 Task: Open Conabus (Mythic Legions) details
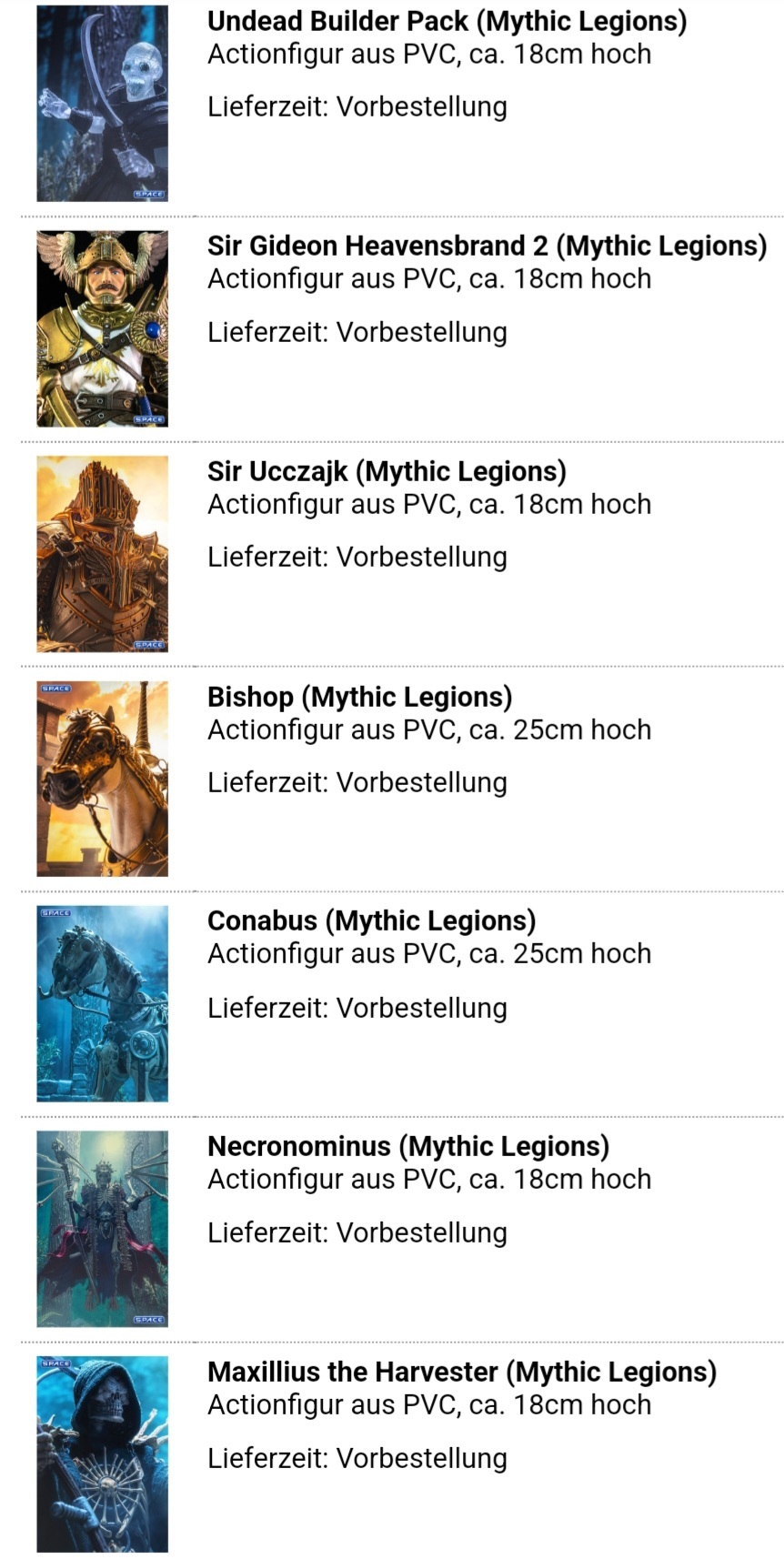pos(371,920)
